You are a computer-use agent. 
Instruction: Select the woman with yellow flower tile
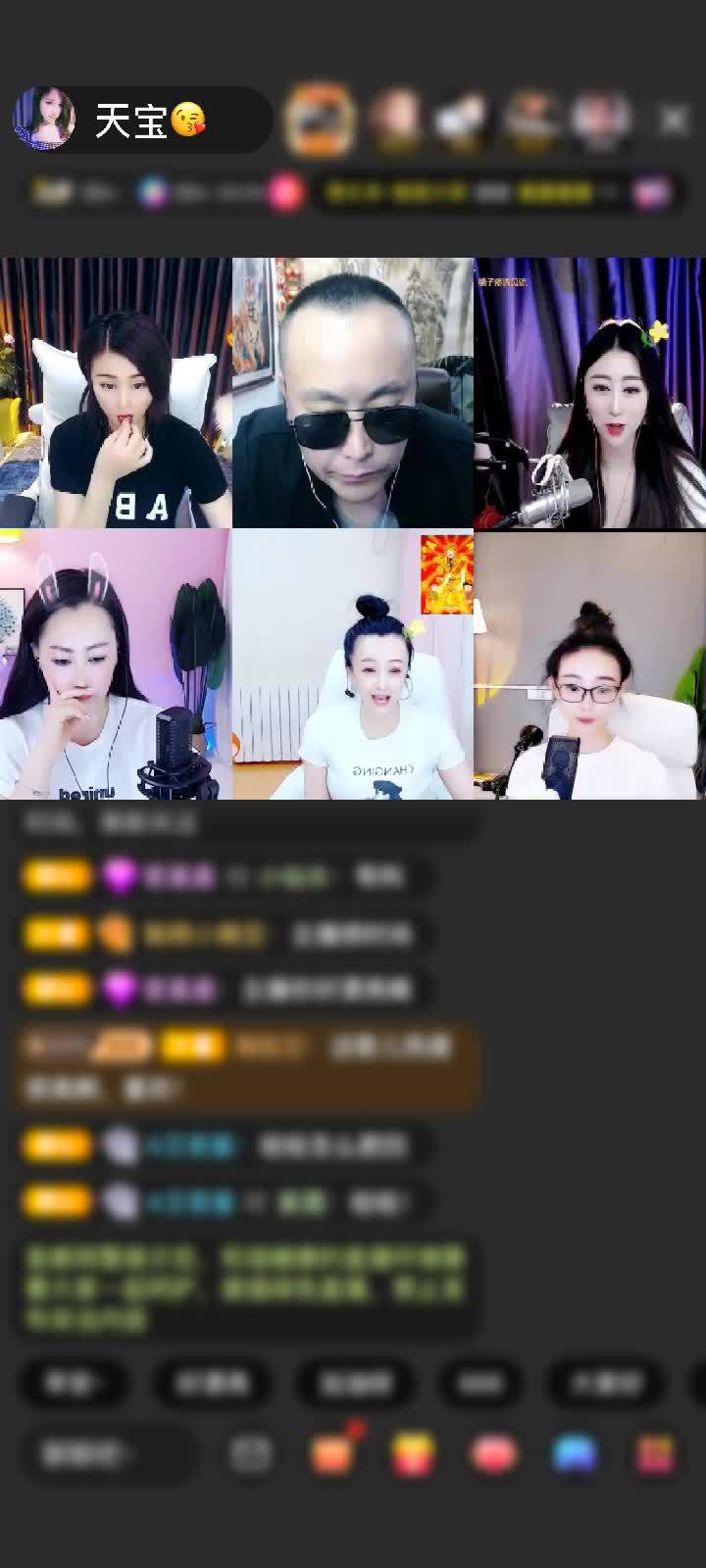click(589, 393)
